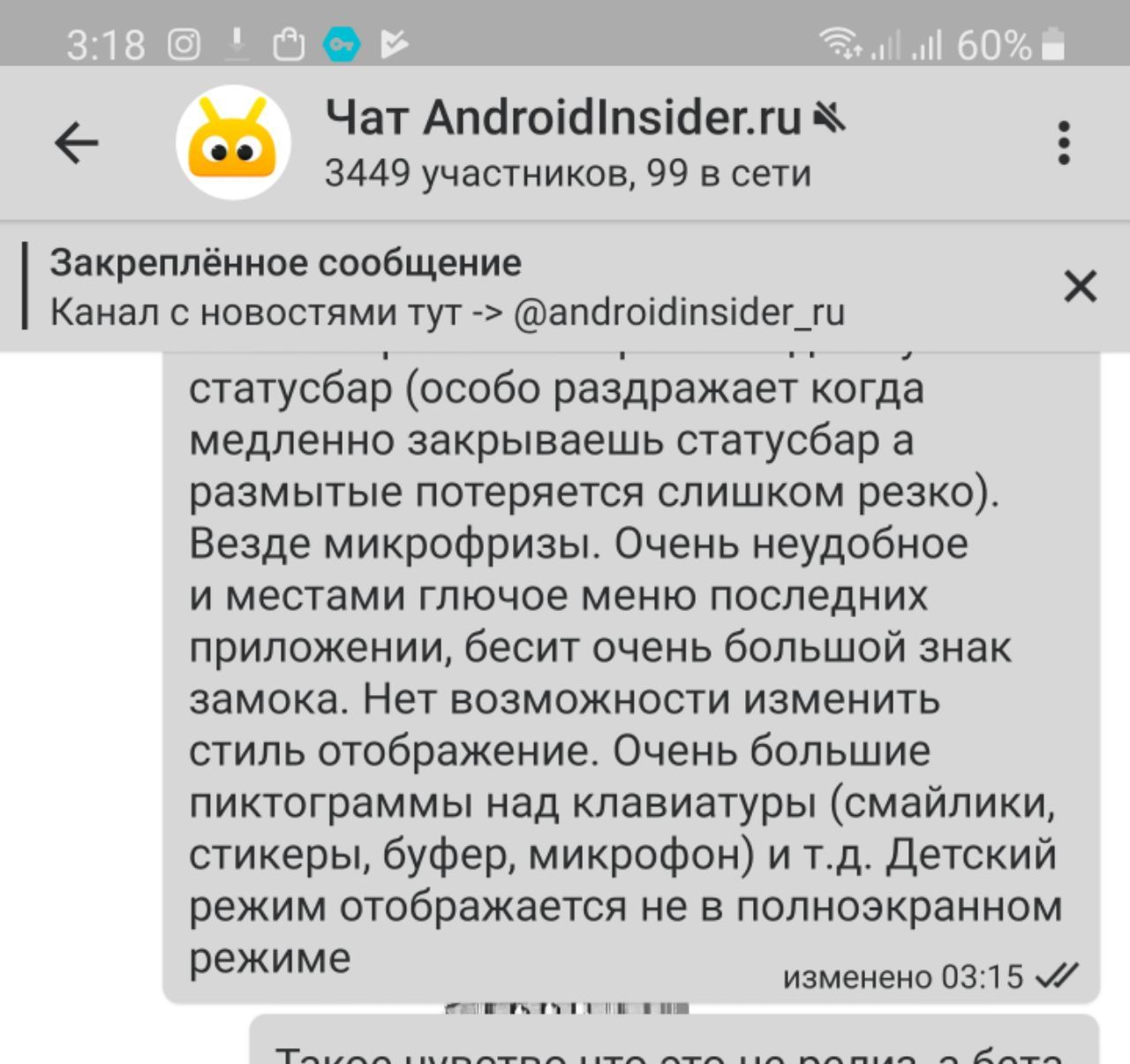Image resolution: width=1130 pixels, height=1064 pixels.
Task: Dismiss the pinned message banner
Action: (1081, 287)
